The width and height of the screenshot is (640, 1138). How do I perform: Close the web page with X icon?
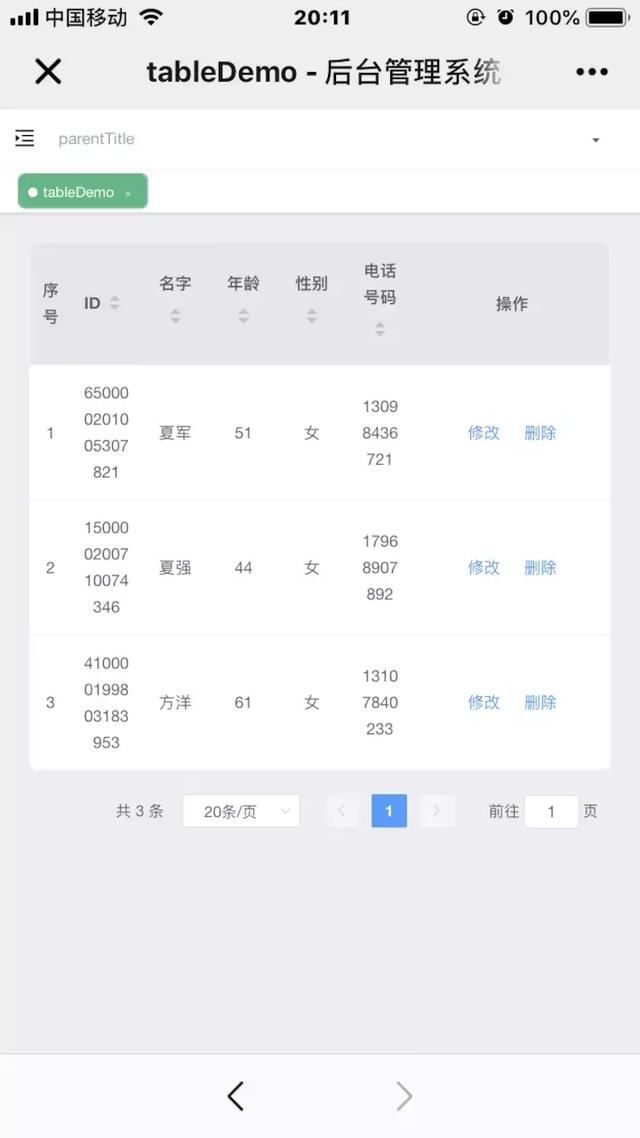tap(48, 71)
